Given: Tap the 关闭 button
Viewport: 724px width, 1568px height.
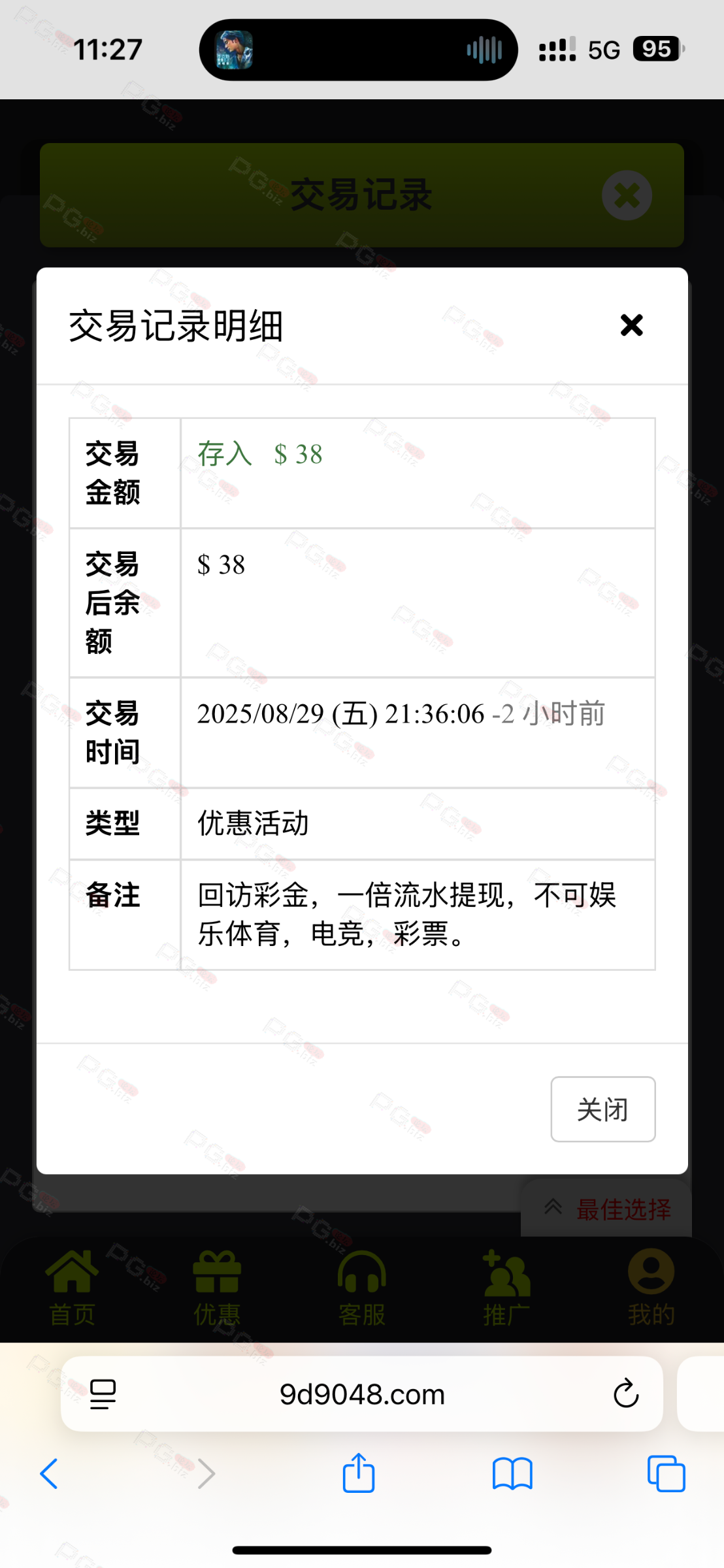Looking at the screenshot, I should pyautogui.click(x=602, y=1109).
